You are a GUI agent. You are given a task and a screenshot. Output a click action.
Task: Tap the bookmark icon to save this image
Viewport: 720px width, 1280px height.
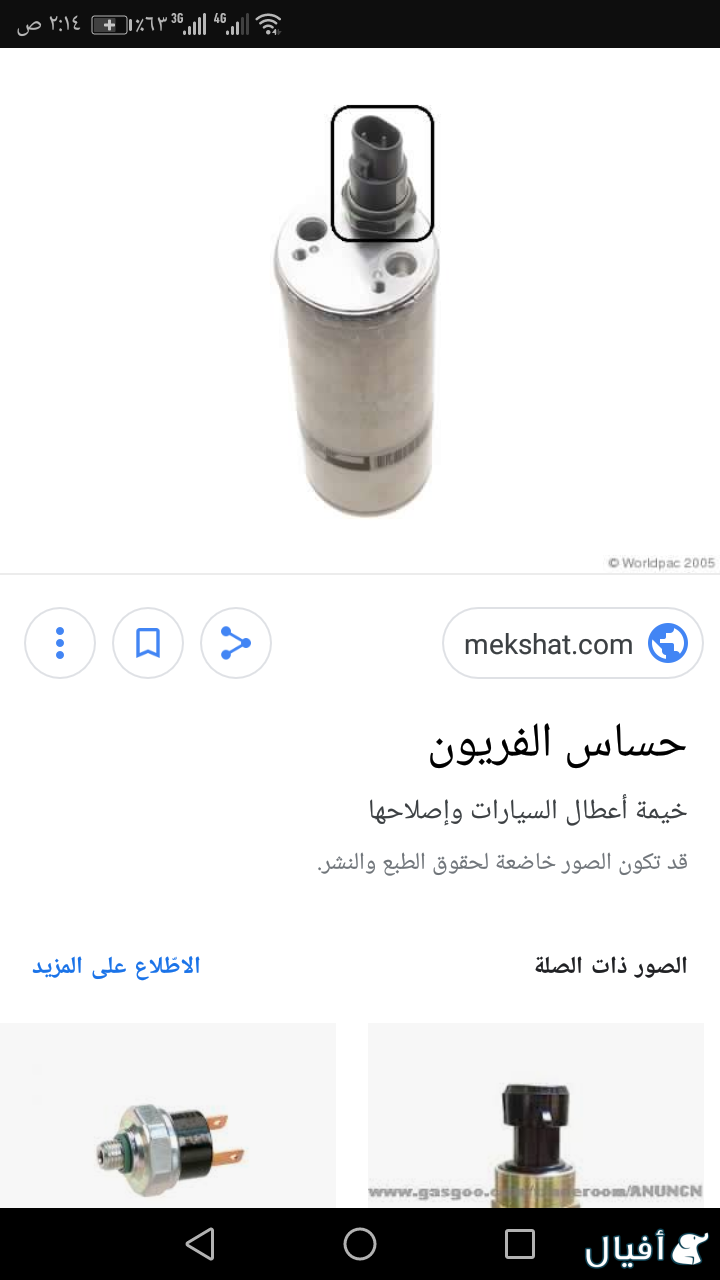(x=147, y=643)
